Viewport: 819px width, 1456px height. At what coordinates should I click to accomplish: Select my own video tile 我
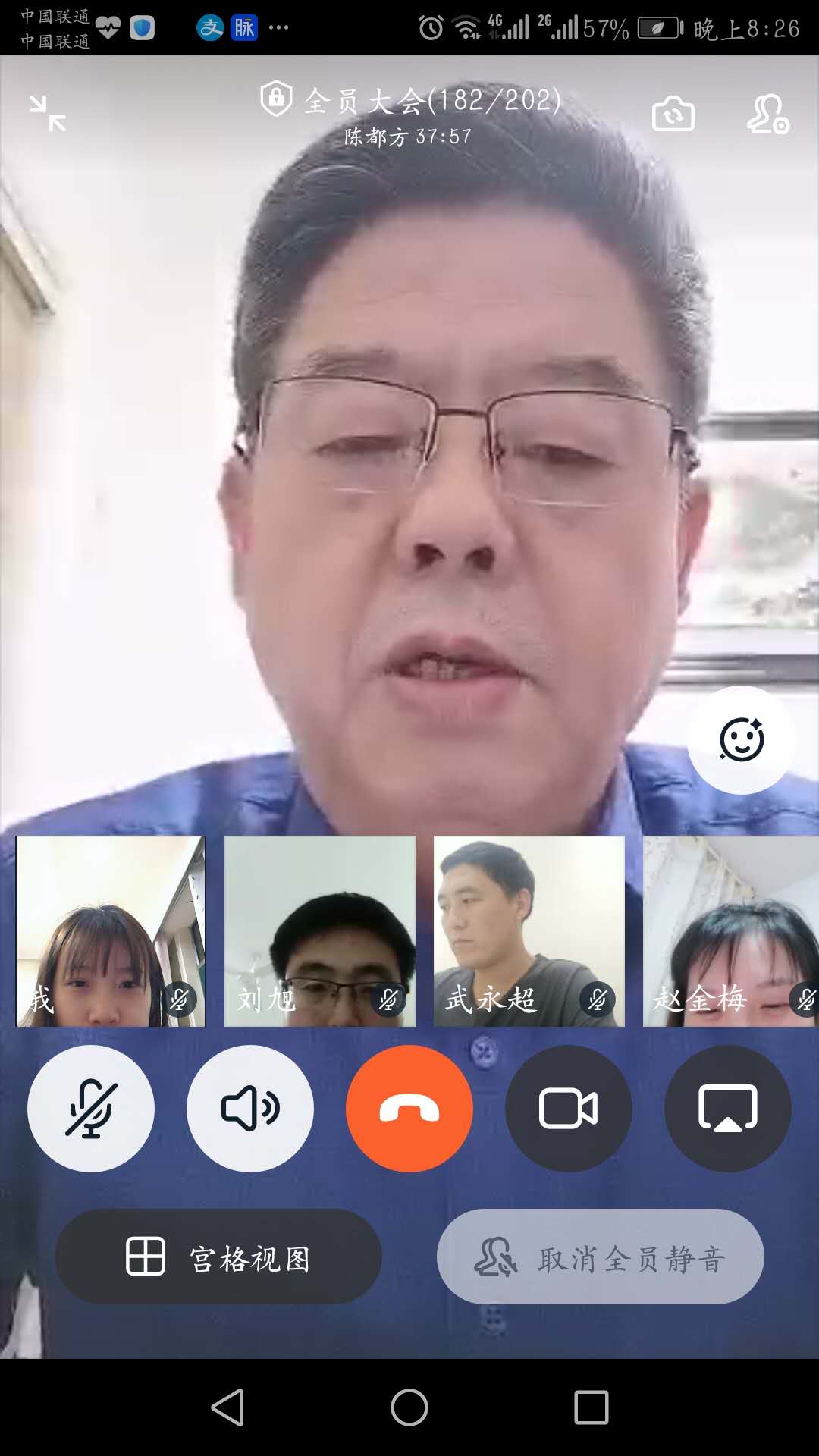[x=111, y=931]
